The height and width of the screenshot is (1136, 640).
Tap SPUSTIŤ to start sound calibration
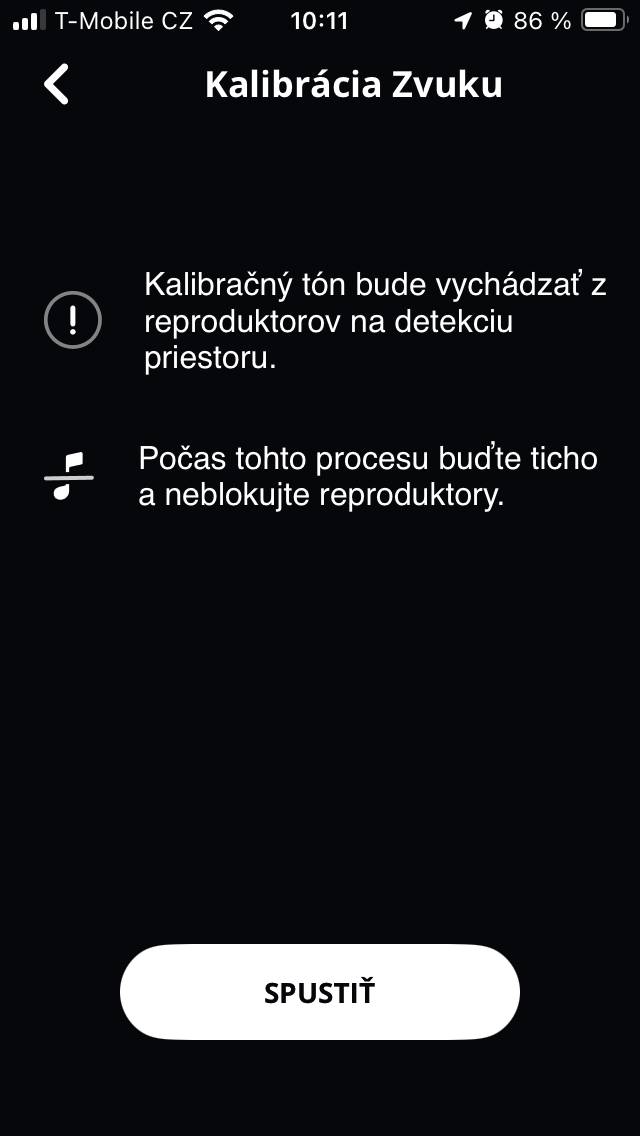(x=320, y=992)
